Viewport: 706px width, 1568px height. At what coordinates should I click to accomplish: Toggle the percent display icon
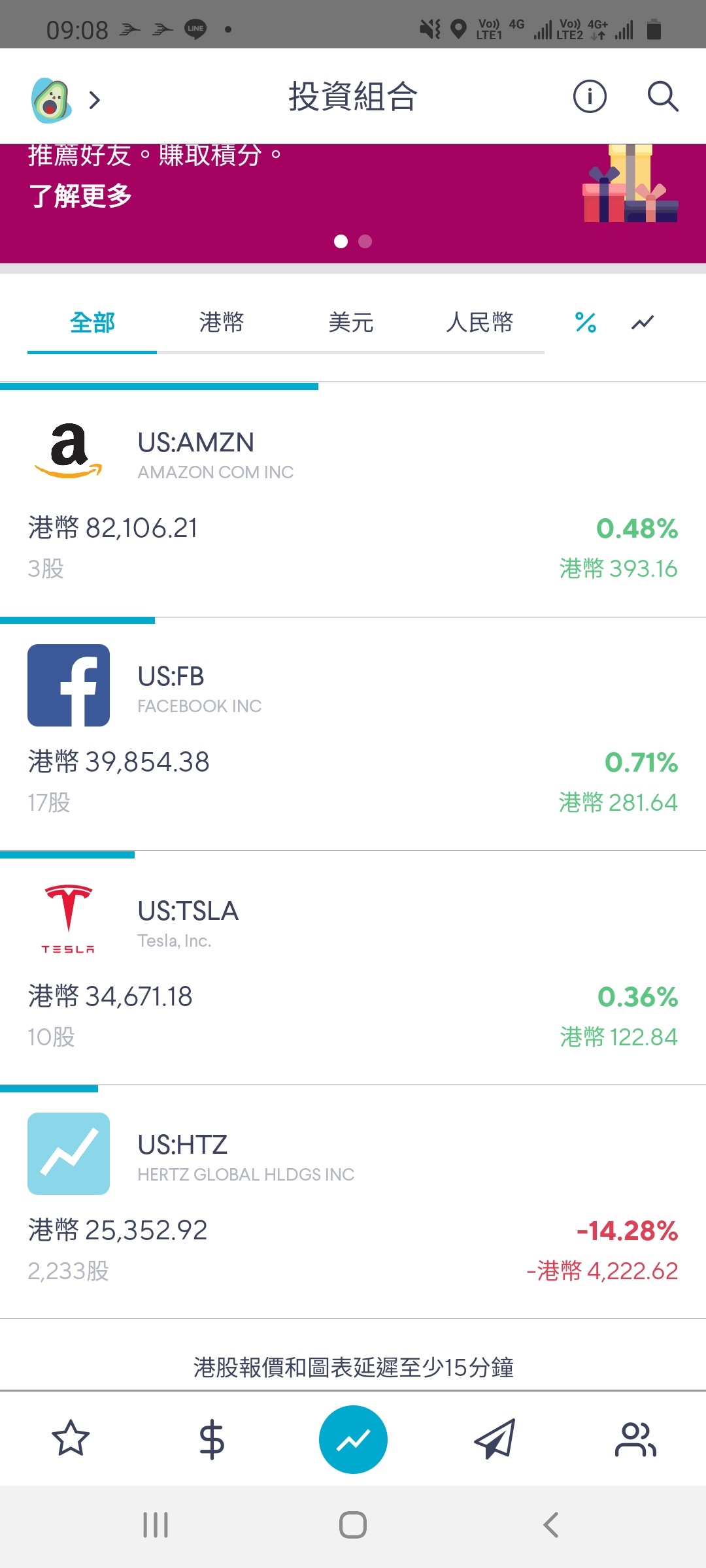pos(586,323)
